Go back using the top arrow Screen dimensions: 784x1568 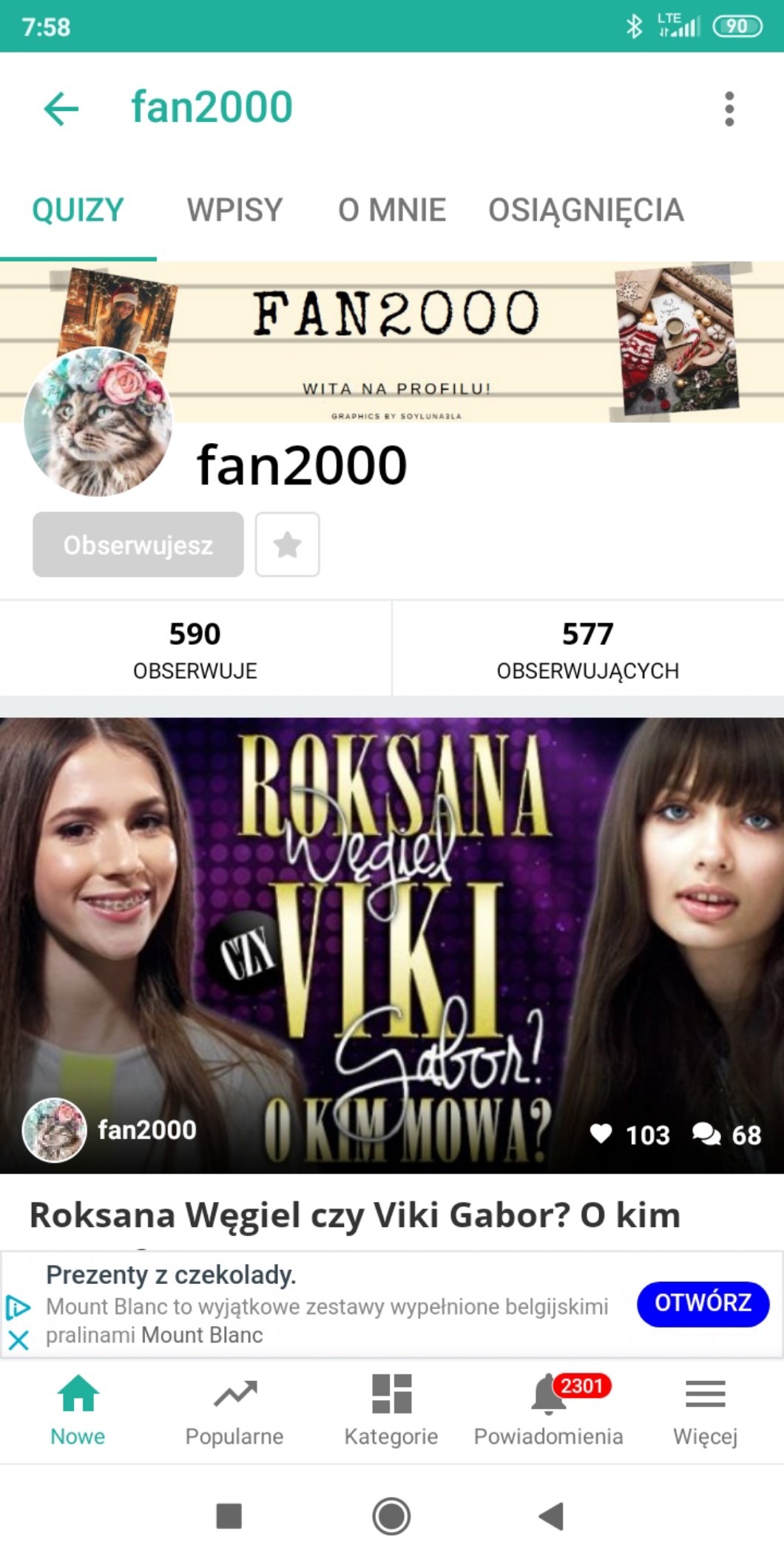pyautogui.click(x=61, y=109)
